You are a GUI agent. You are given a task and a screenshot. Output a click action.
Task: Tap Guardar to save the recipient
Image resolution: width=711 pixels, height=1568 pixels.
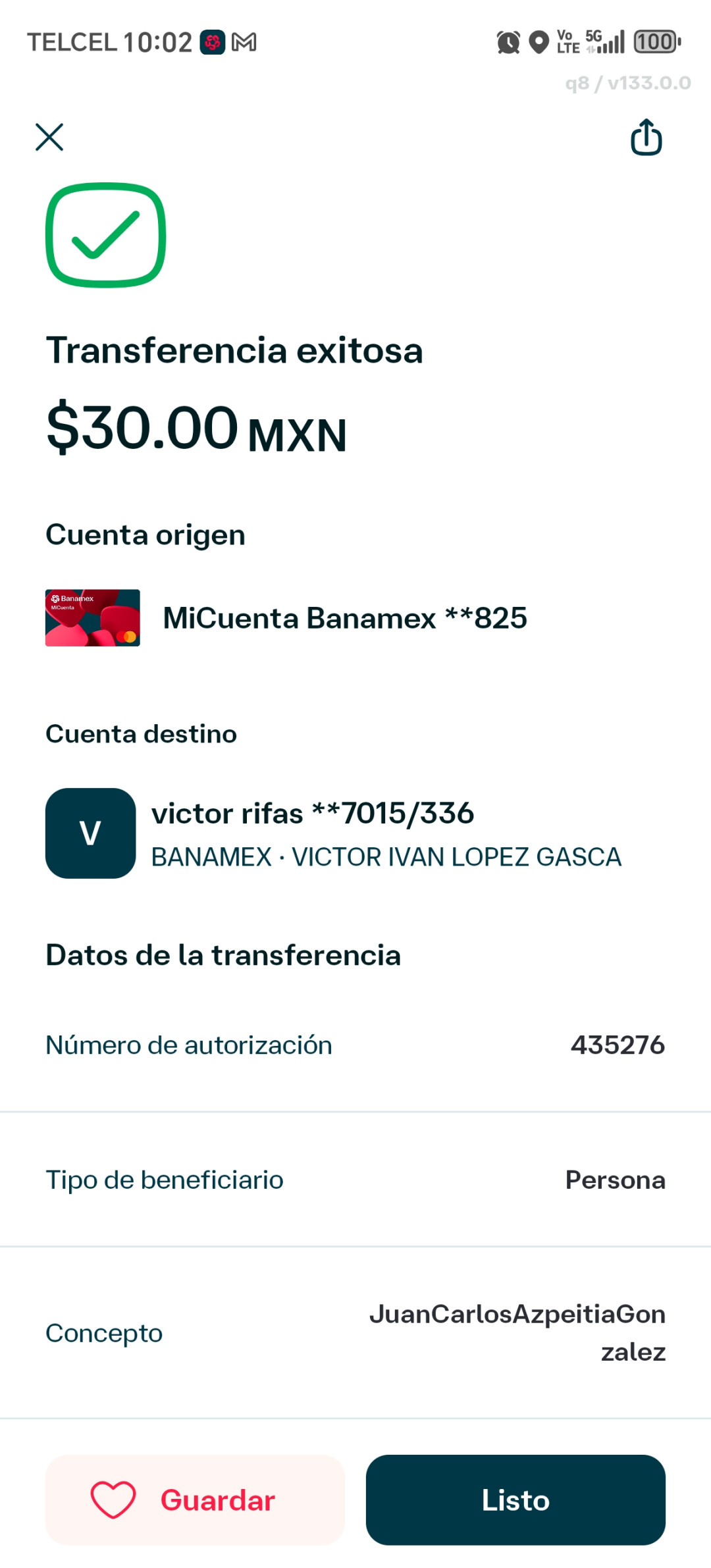[195, 1500]
